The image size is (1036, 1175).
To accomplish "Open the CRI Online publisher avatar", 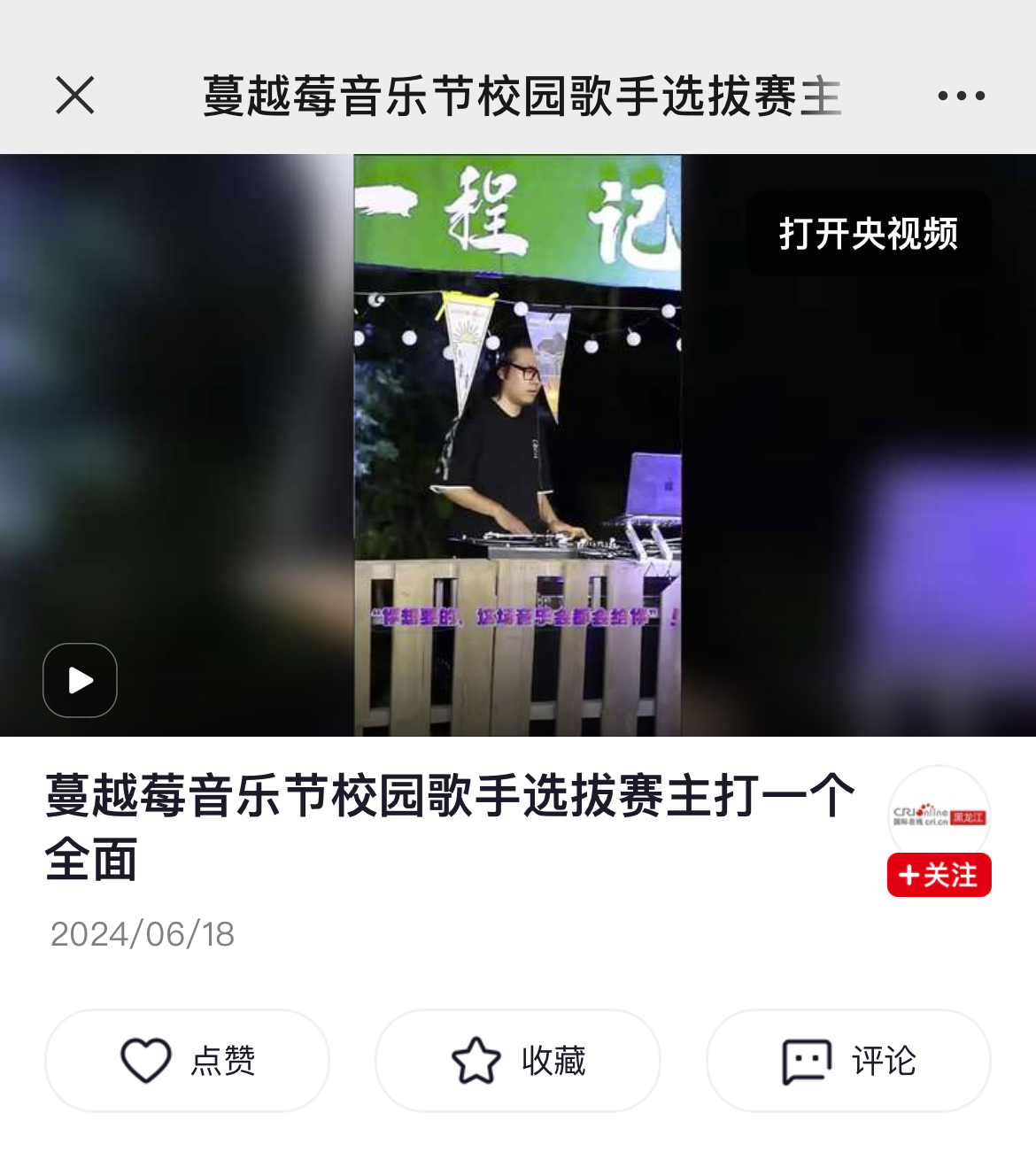I will 939,815.
